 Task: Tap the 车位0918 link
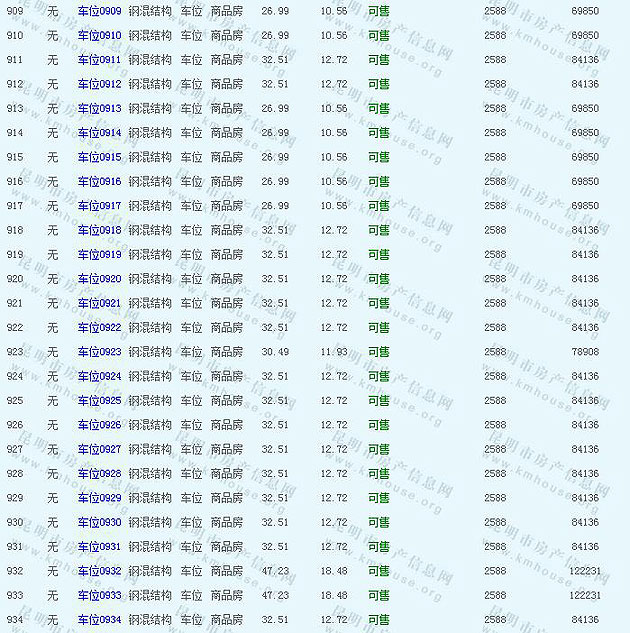[x=99, y=230]
